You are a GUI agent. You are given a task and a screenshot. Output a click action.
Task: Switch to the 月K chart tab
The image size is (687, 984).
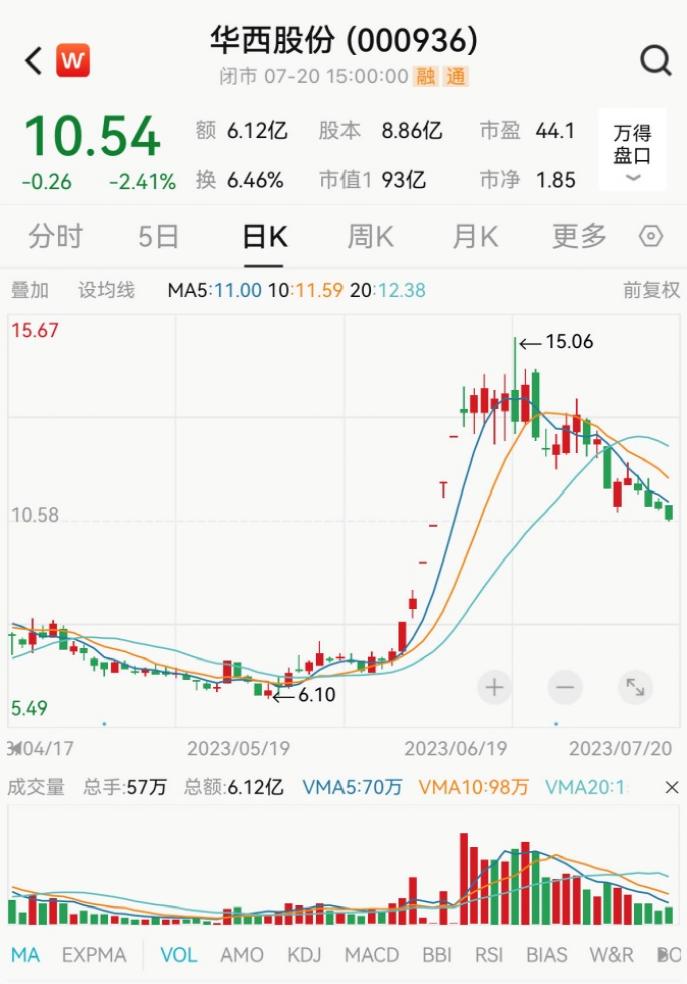[x=475, y=237]
